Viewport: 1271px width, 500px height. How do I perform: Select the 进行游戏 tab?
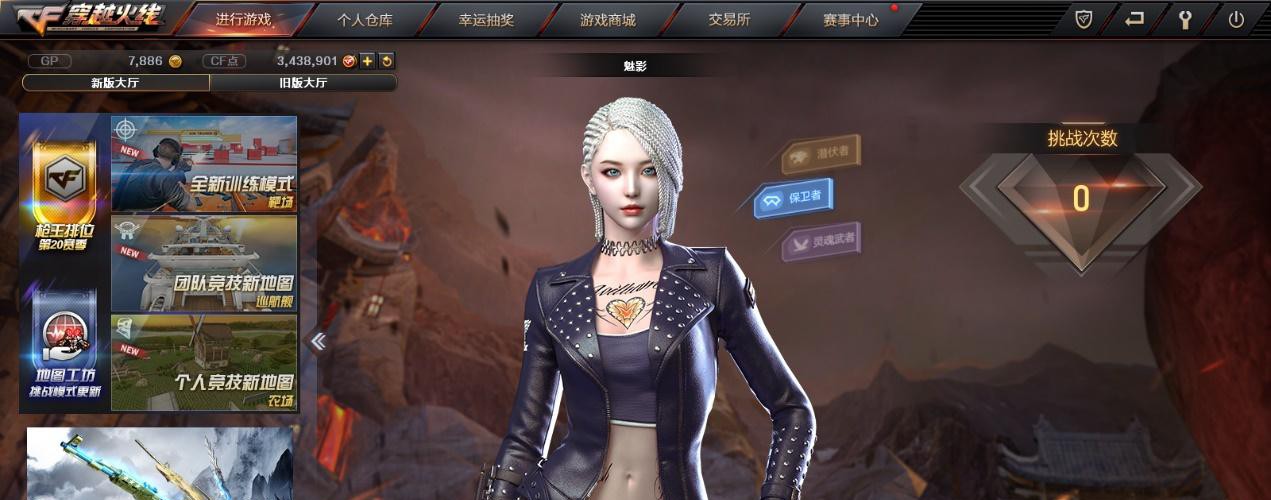tap(243, 20)
